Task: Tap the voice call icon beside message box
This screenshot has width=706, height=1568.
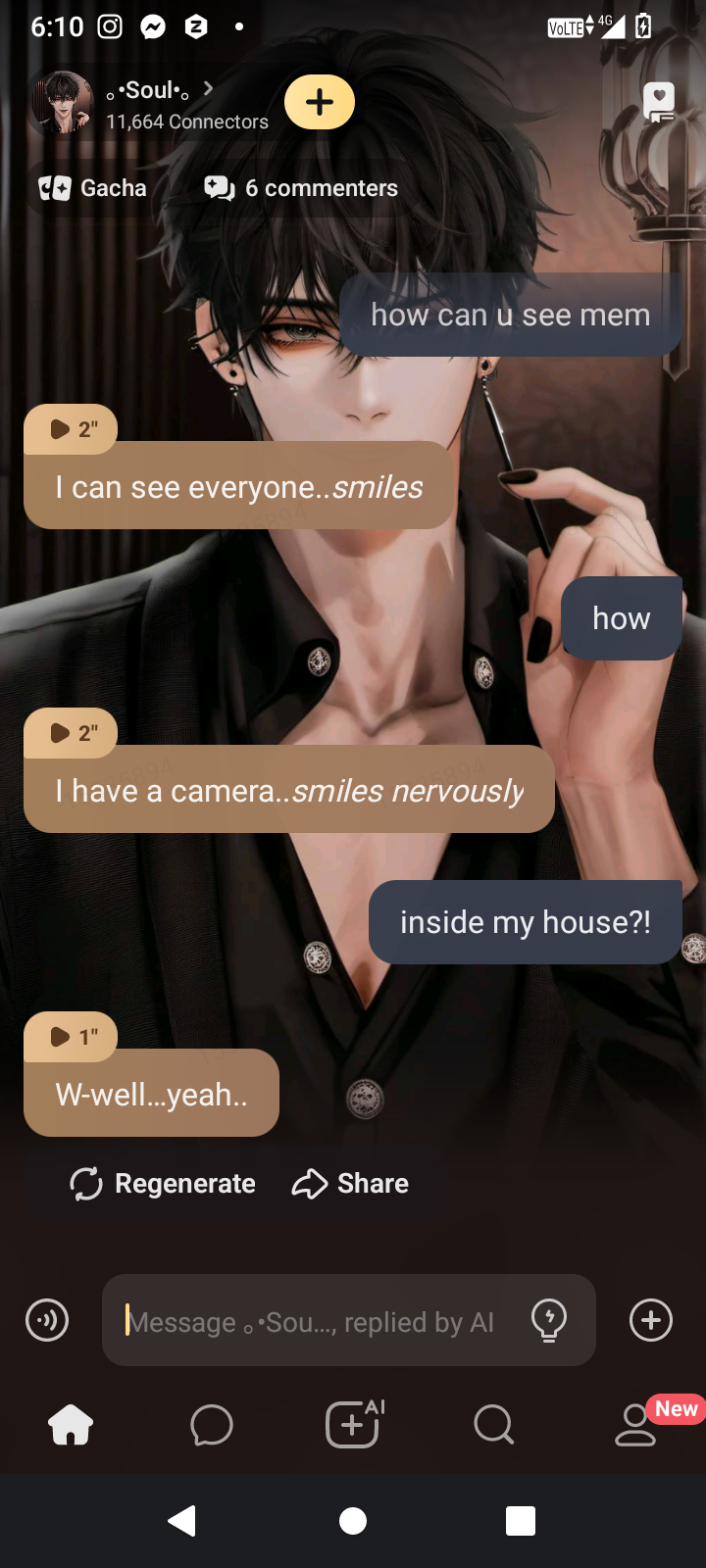Action: point(47,1320)
